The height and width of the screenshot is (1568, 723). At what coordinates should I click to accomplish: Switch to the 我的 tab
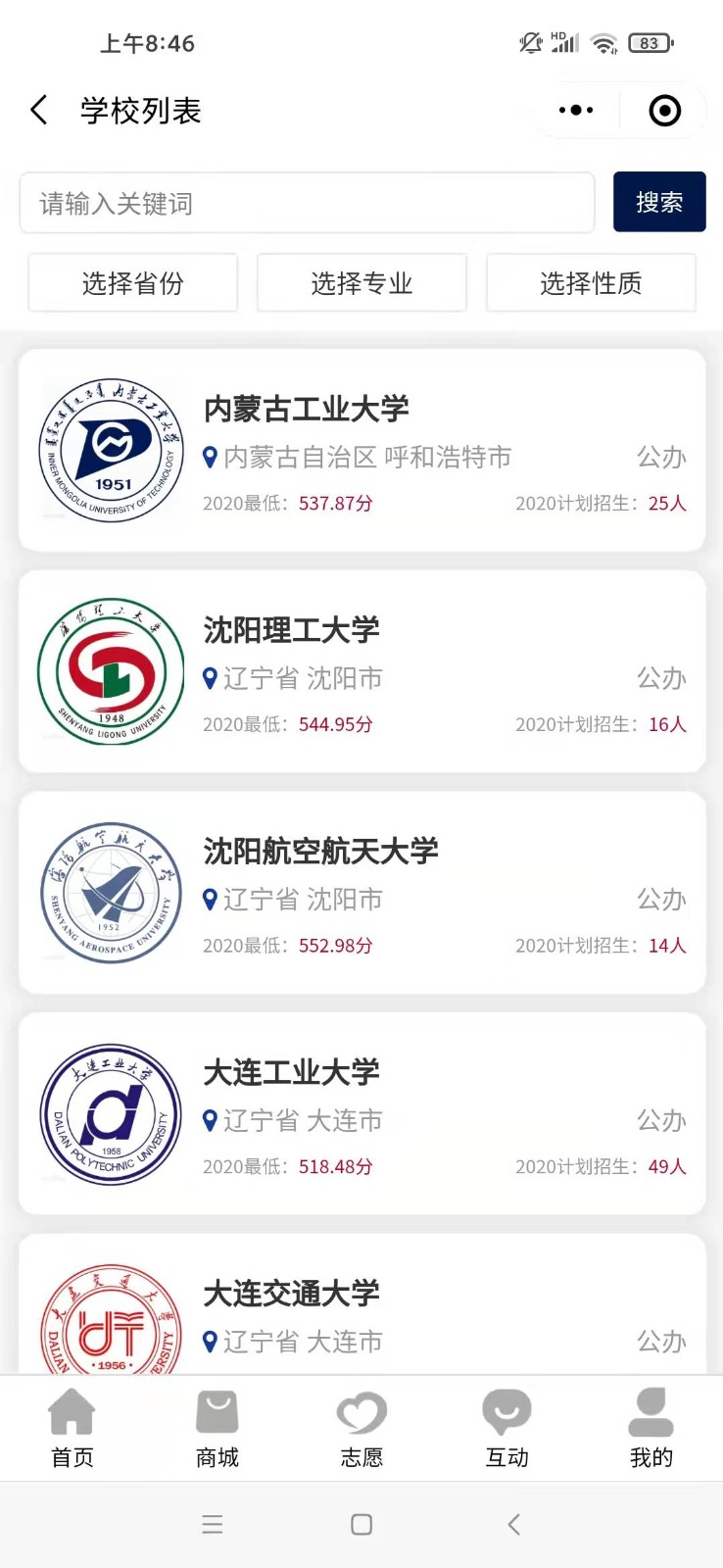tap(651, 1428)
